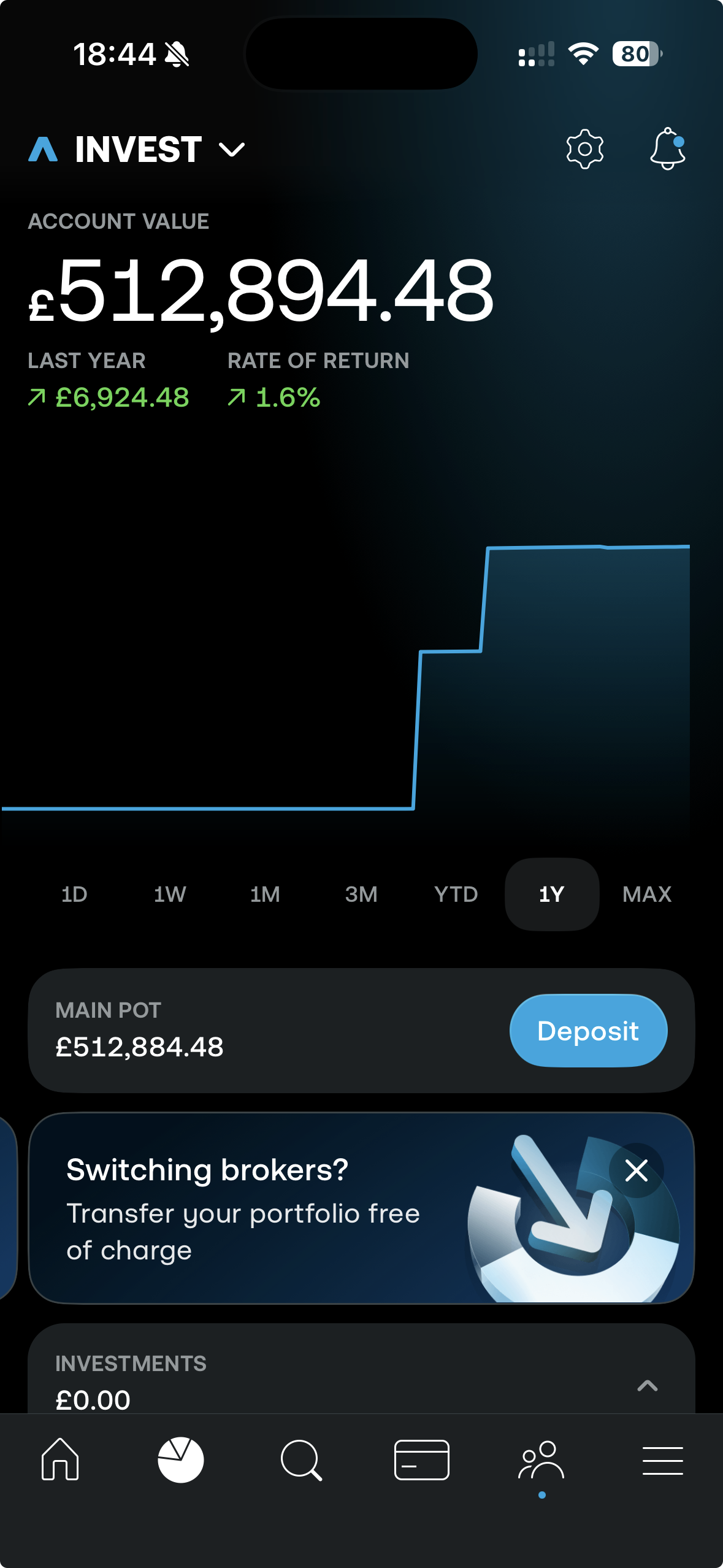Screen dimensions: 723x1568
Task: Open the hamburger menu tab
Action: pyautogui.click(x=662, y=1461)
